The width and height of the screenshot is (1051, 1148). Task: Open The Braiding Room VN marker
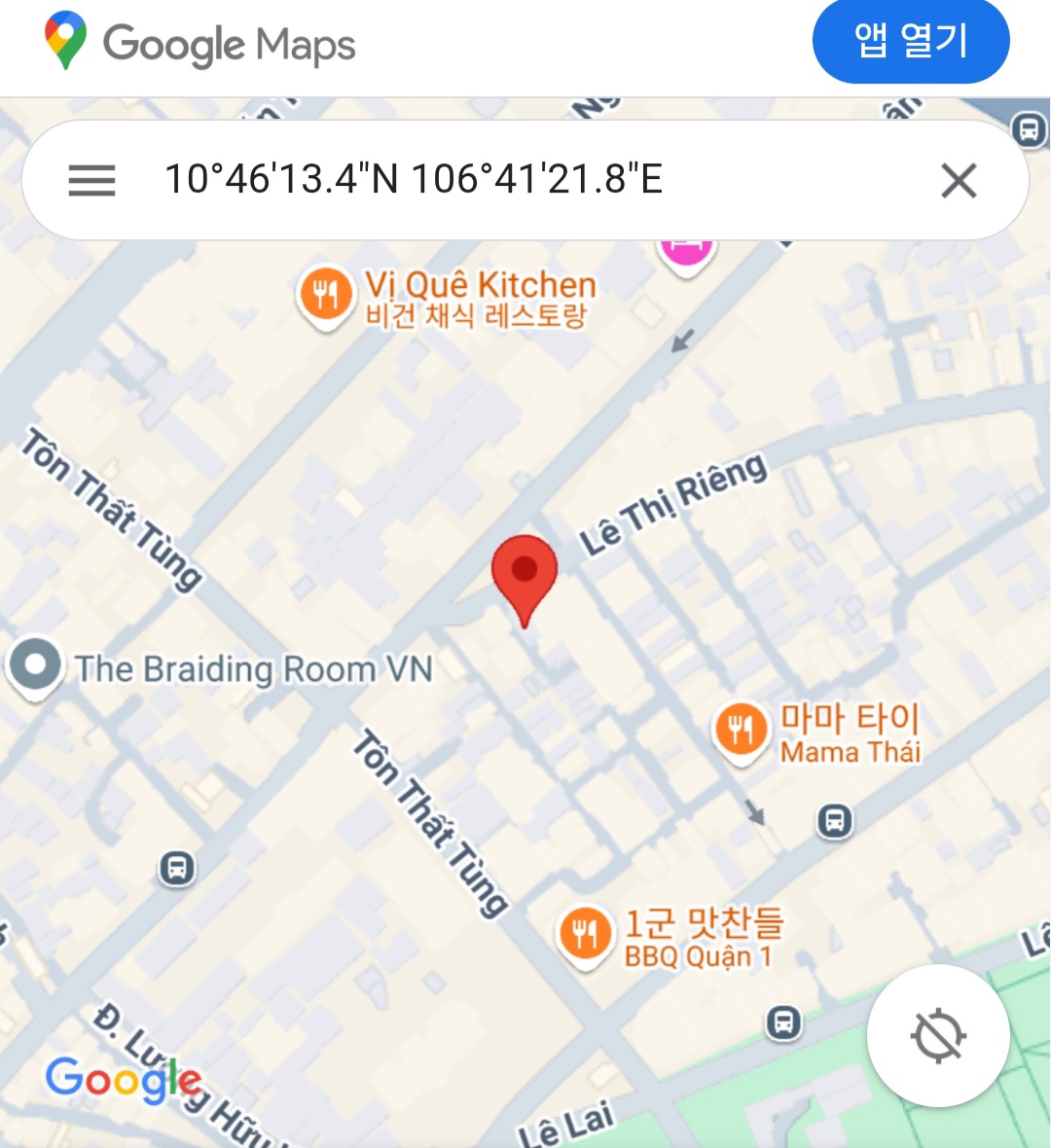coord(36,666)
